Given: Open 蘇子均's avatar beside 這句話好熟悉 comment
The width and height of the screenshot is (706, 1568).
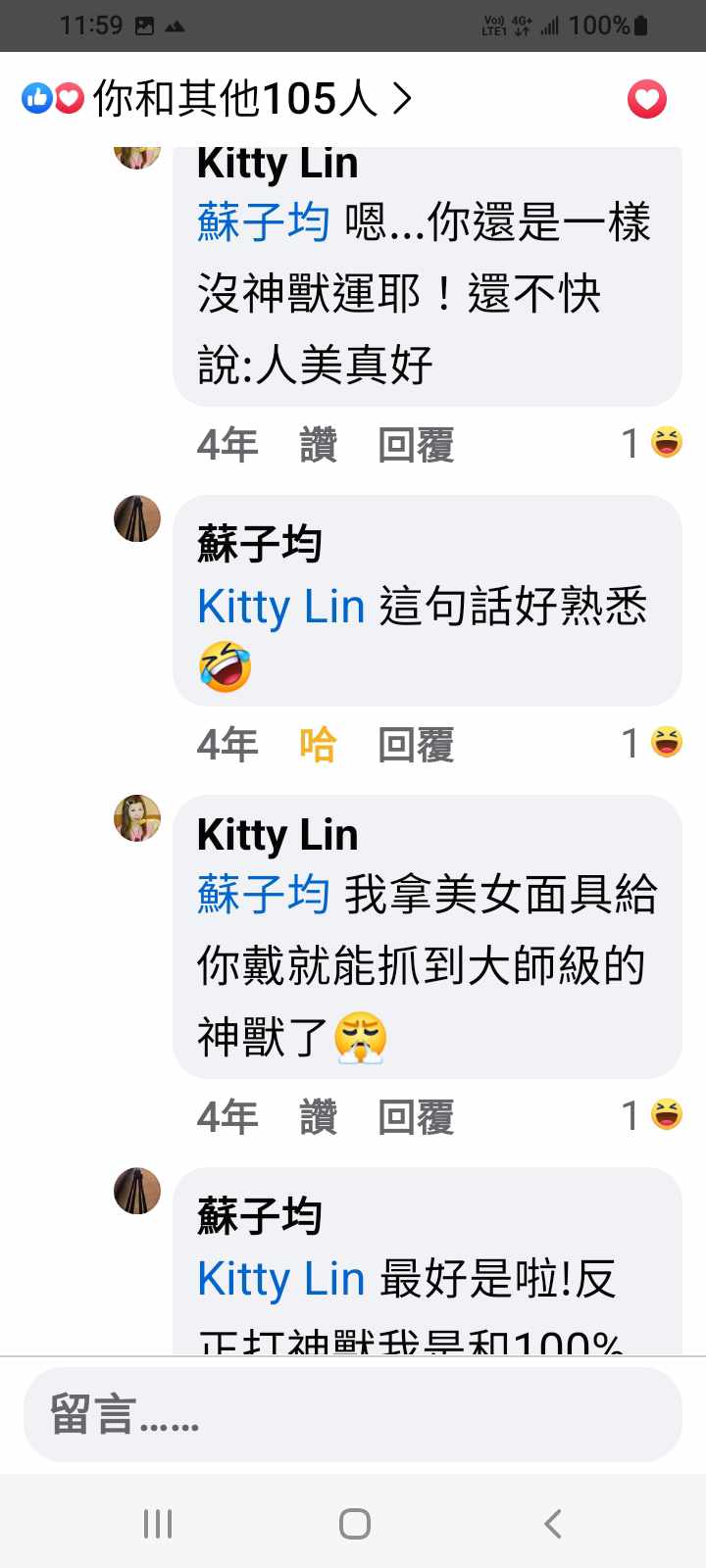Looking at the screenshot, I should [137, 518].
